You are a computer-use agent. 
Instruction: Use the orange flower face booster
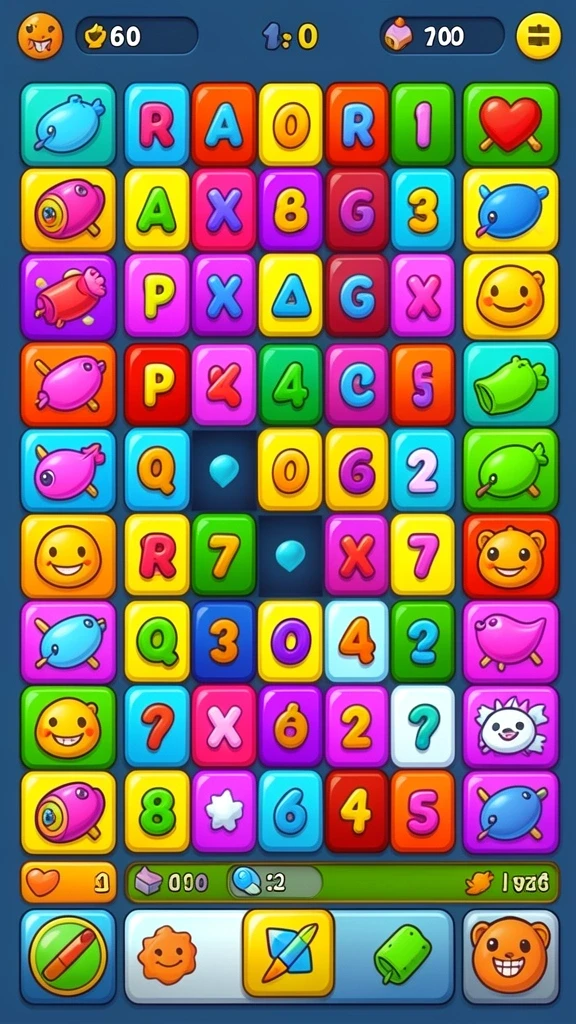click(x=167, y=955)
